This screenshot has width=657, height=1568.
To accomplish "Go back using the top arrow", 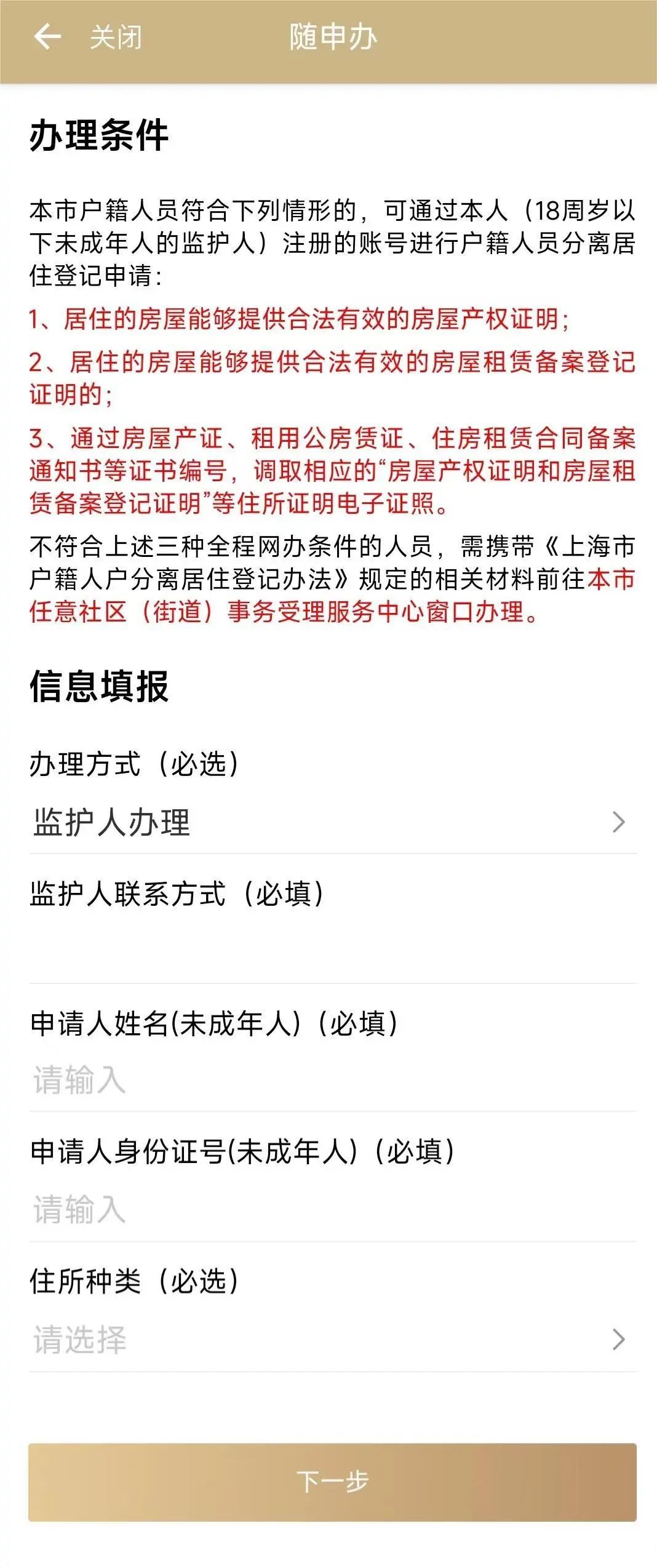I will point(47,37).
